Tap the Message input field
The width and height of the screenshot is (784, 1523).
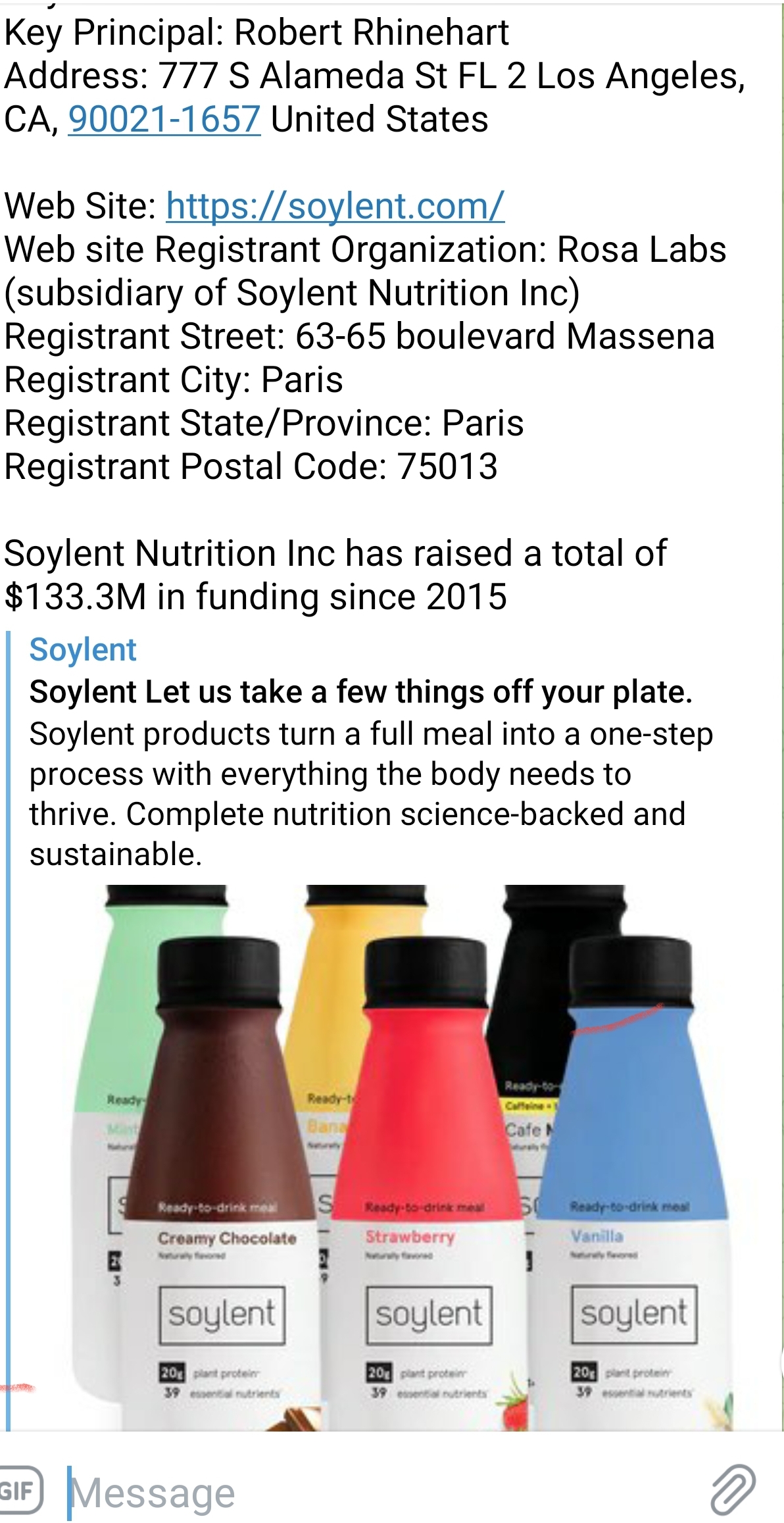tap(381, 1492)
